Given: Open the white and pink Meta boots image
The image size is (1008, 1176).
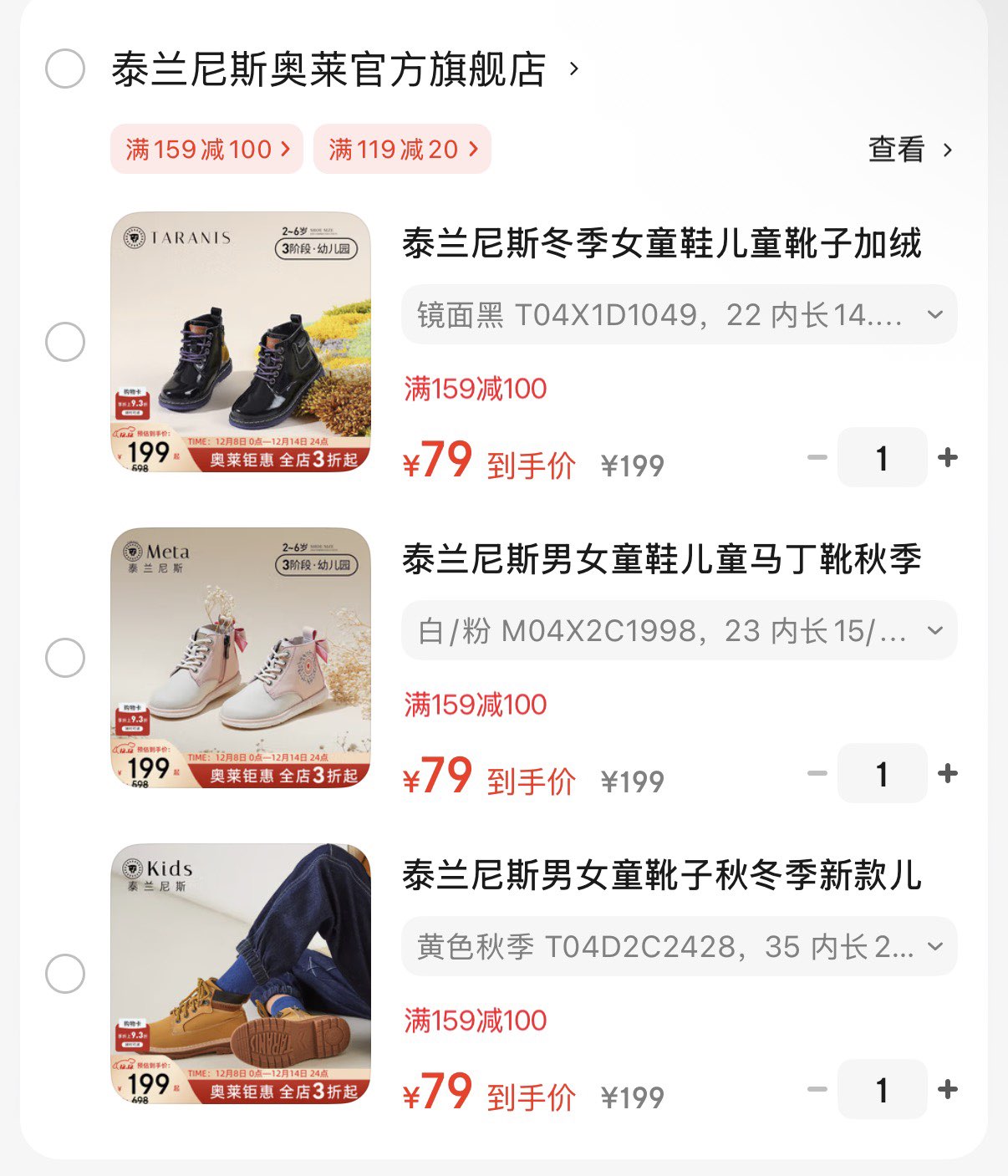Looking at the screenshot, I should point(241,658).
